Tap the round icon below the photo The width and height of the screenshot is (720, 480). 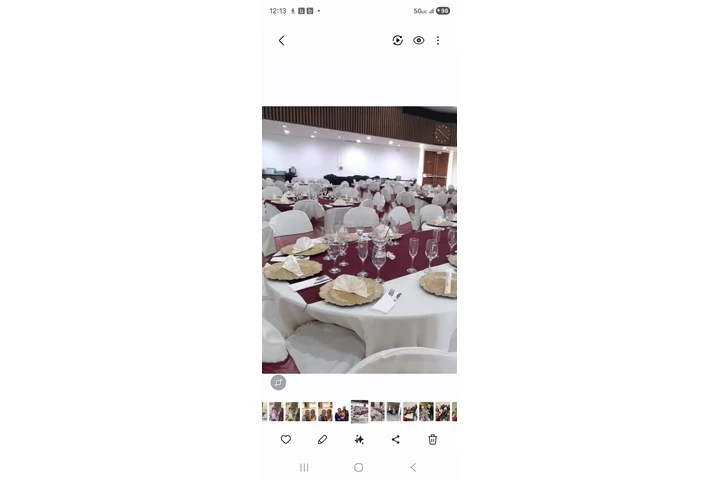pyautogui.click(x=278, y=382)
